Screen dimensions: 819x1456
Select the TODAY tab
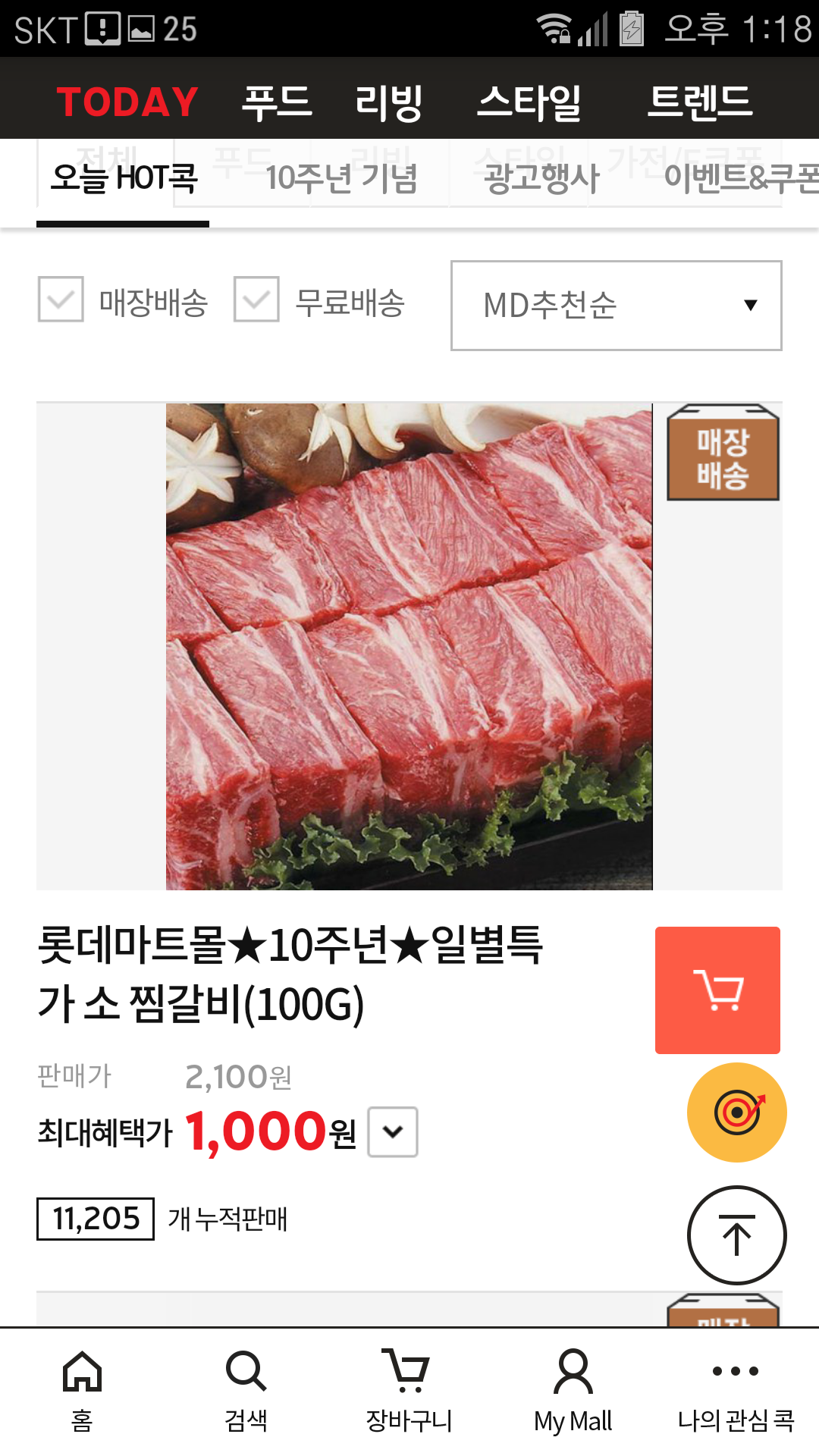tap(127, 102)
